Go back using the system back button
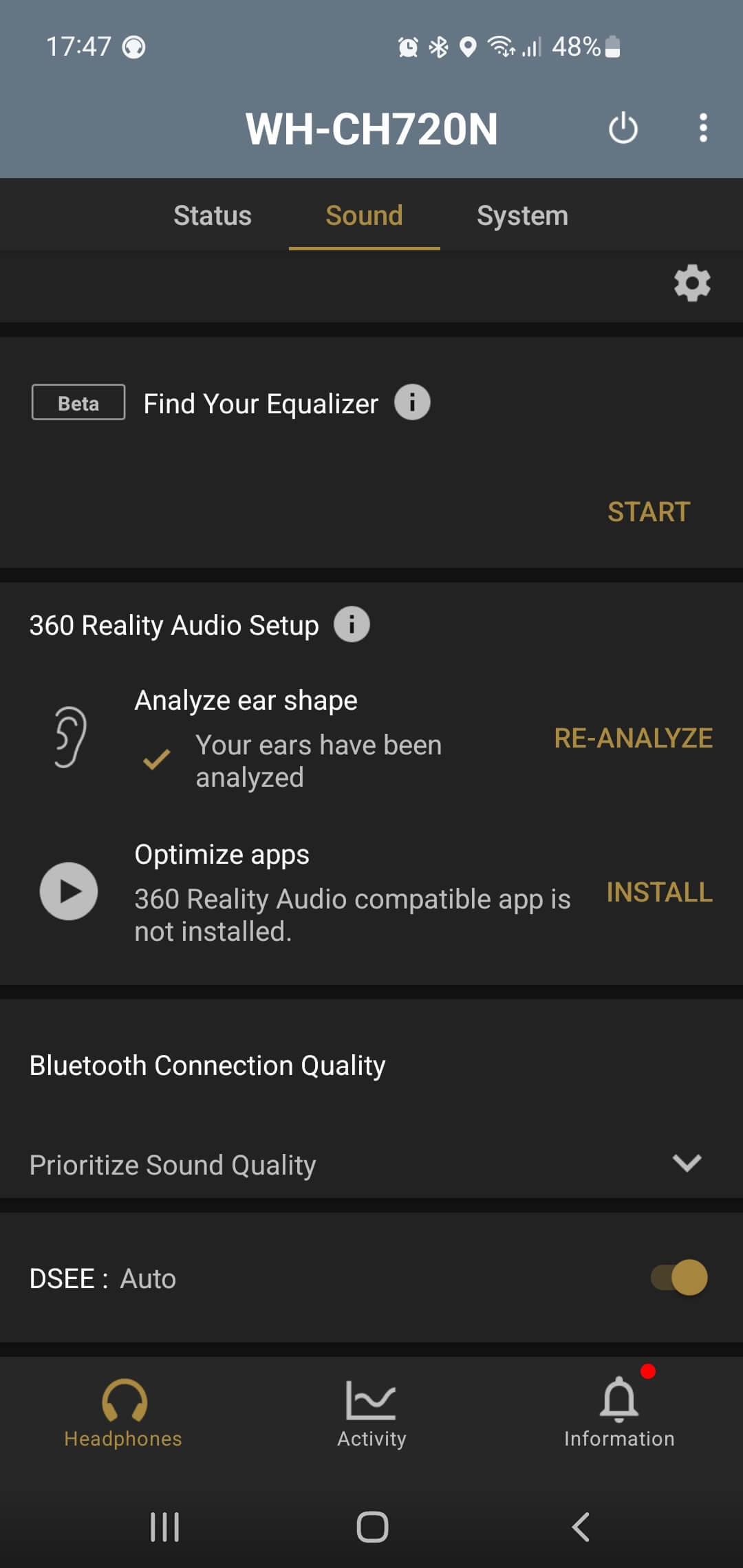 coord(581,1527)
